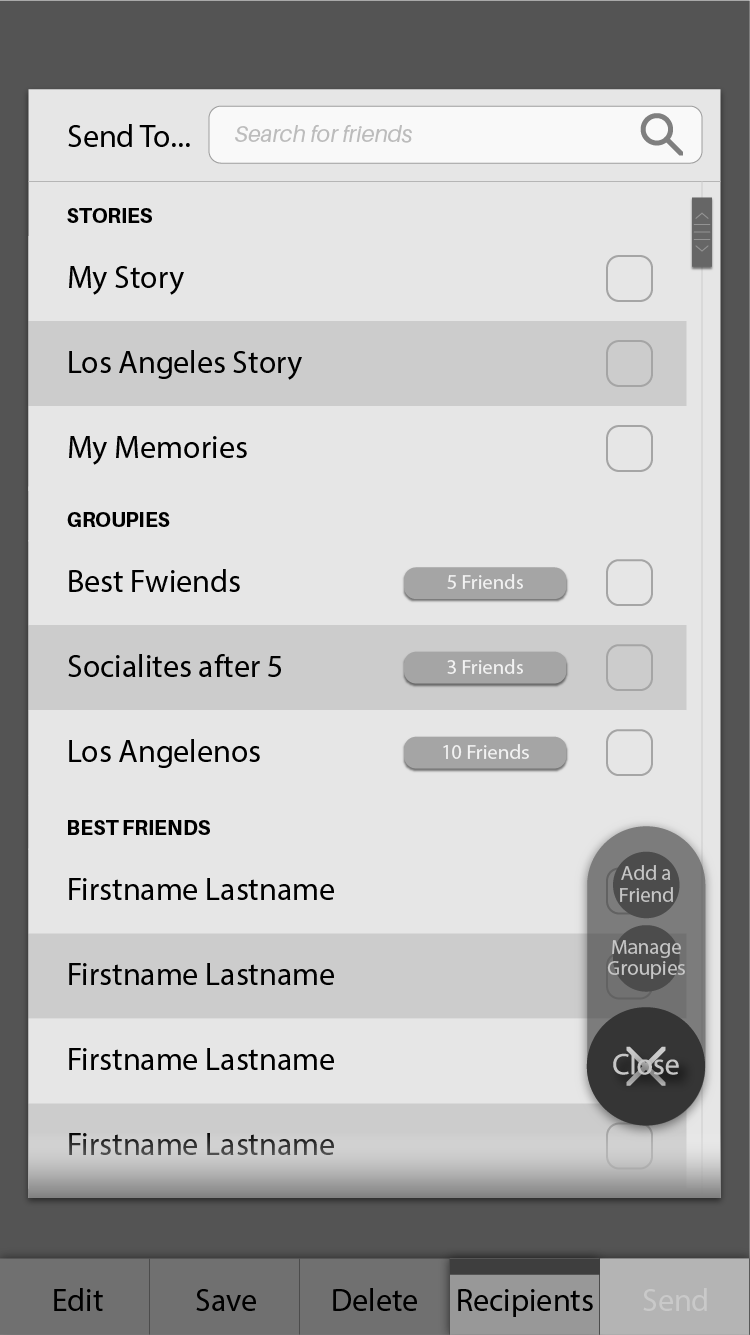This screenshot has width=750, height=1335.
Task: Open the 3 Friends badge
Action: [x=485, y=668]
